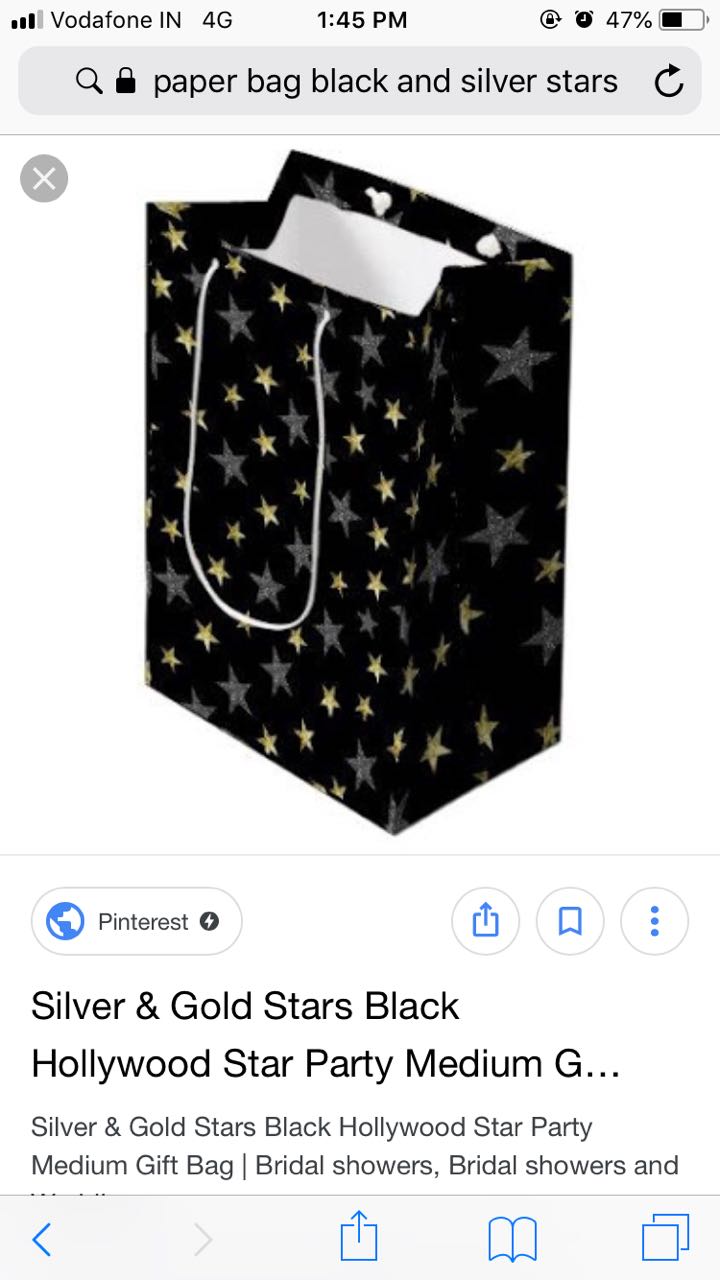This screenshot has height=1280, width=720.
Task: Go back to previous page
Action: pos(41,1240)
